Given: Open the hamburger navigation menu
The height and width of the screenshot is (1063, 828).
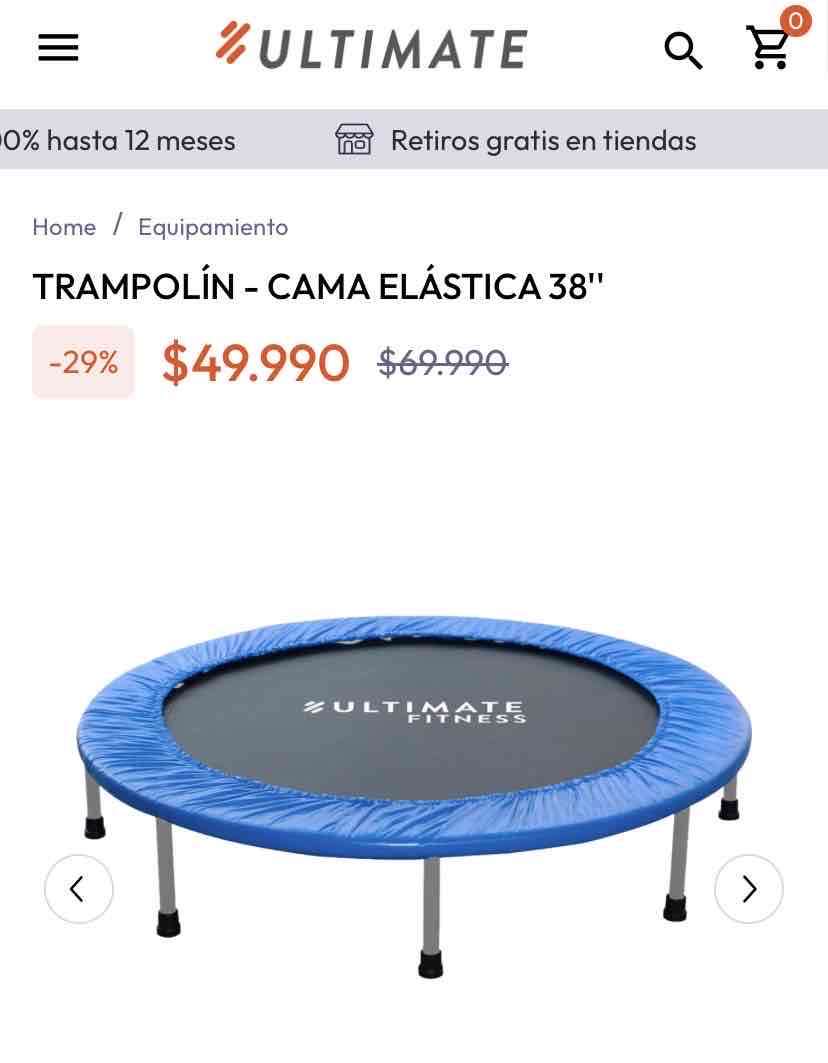Looking at the screenshot, I should (x=57, y=47).
